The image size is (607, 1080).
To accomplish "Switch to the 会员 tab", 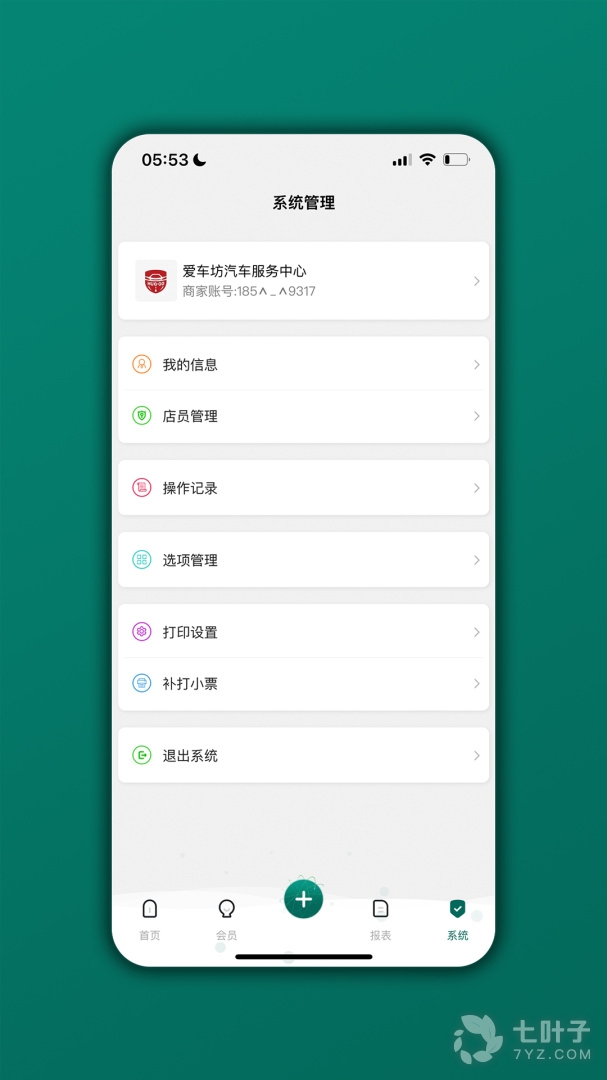I will pyautogui.click(x=227, y=920).
